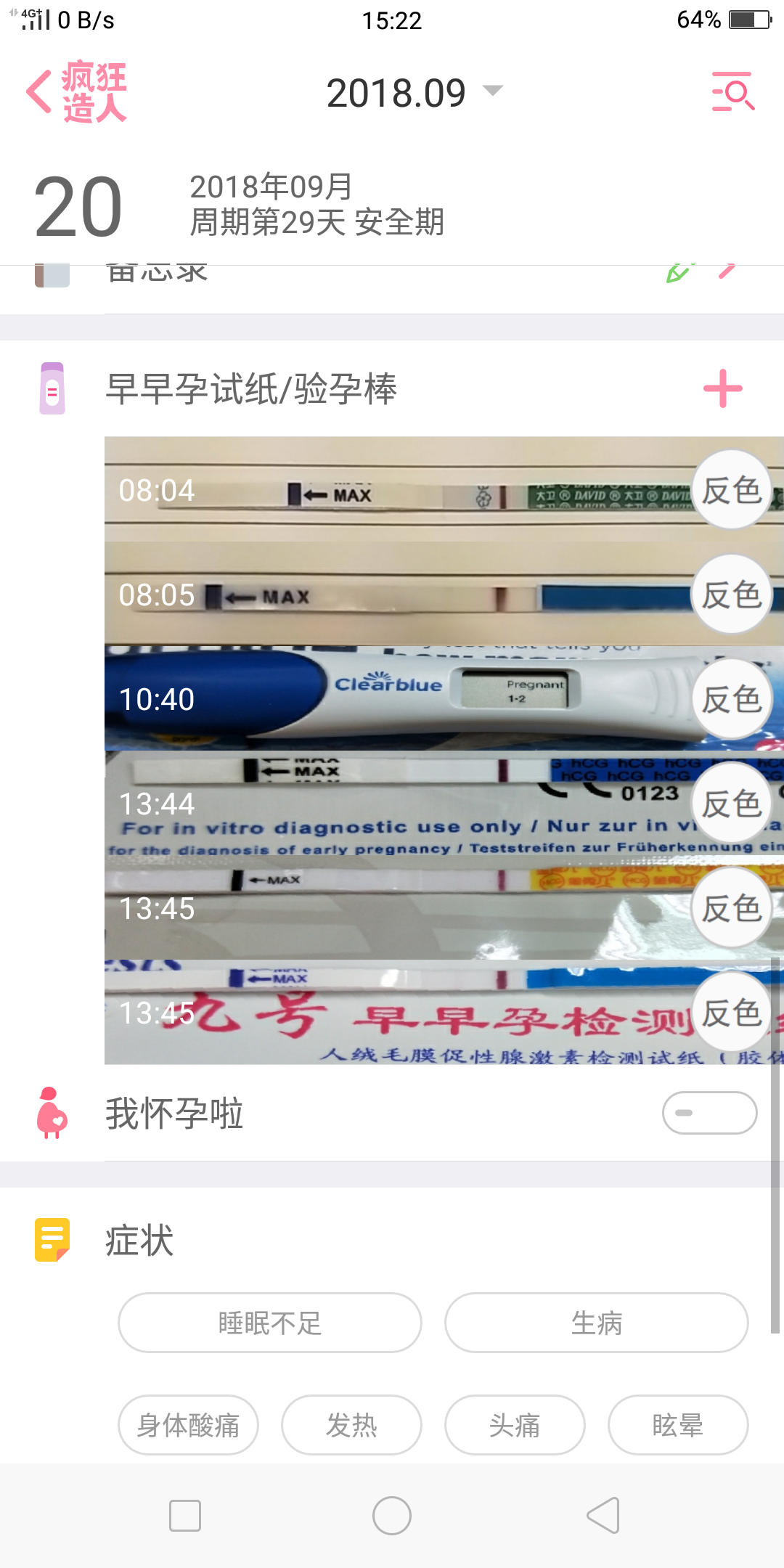The width and height of the screenshot is (784, 1568).
Task: Toggle the 我怀孕啦 switch
Action: tap(709, 1113)
